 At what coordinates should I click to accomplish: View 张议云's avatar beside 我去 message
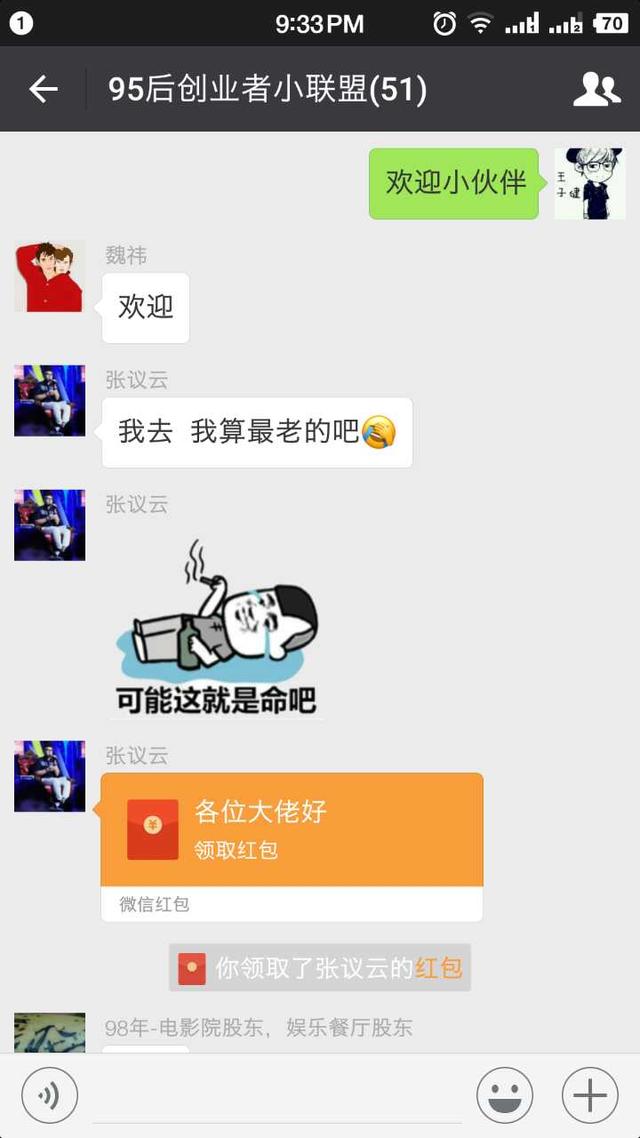click(x=49, y=400)
